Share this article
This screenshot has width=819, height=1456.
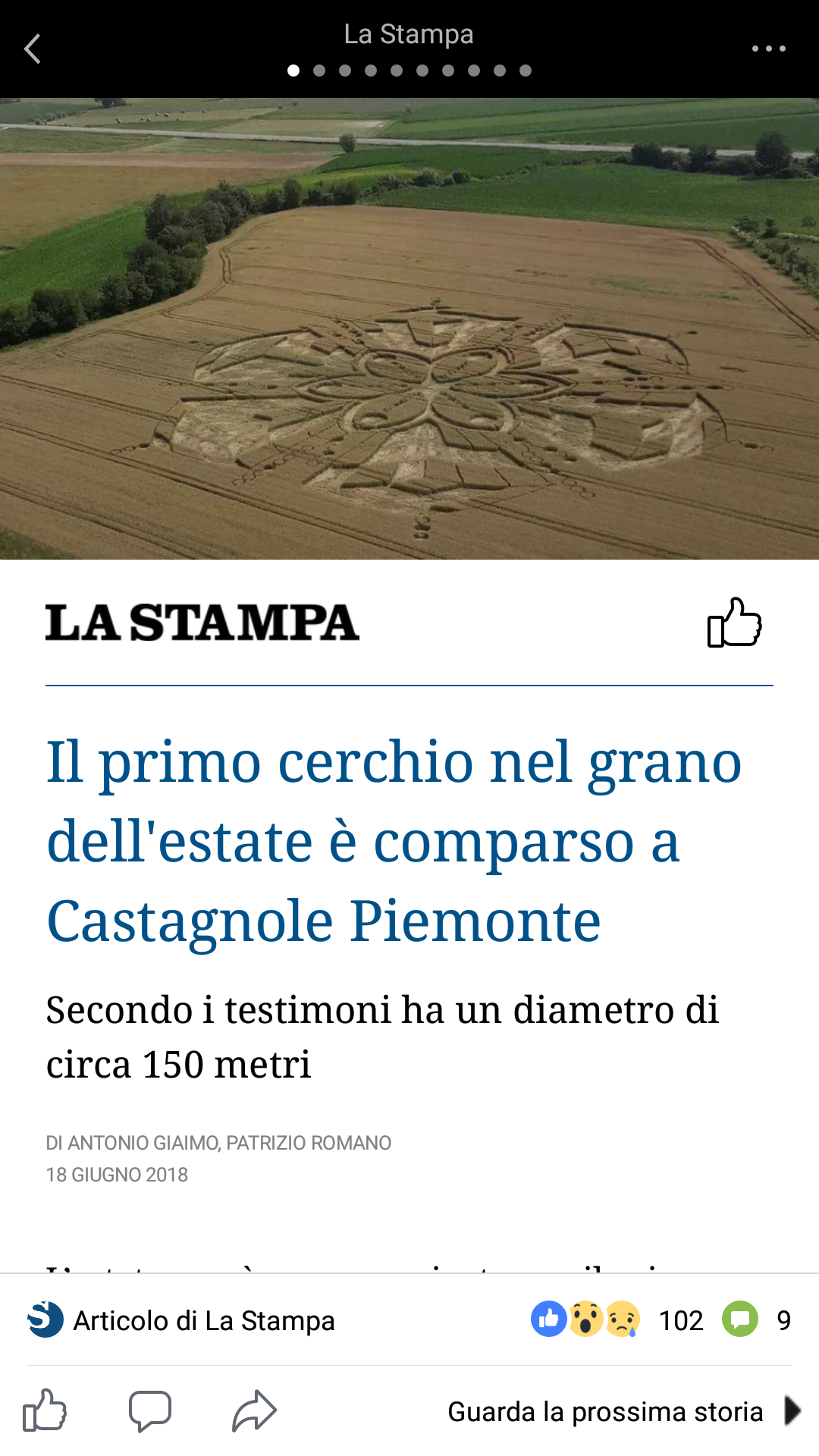click(254, 1410)
